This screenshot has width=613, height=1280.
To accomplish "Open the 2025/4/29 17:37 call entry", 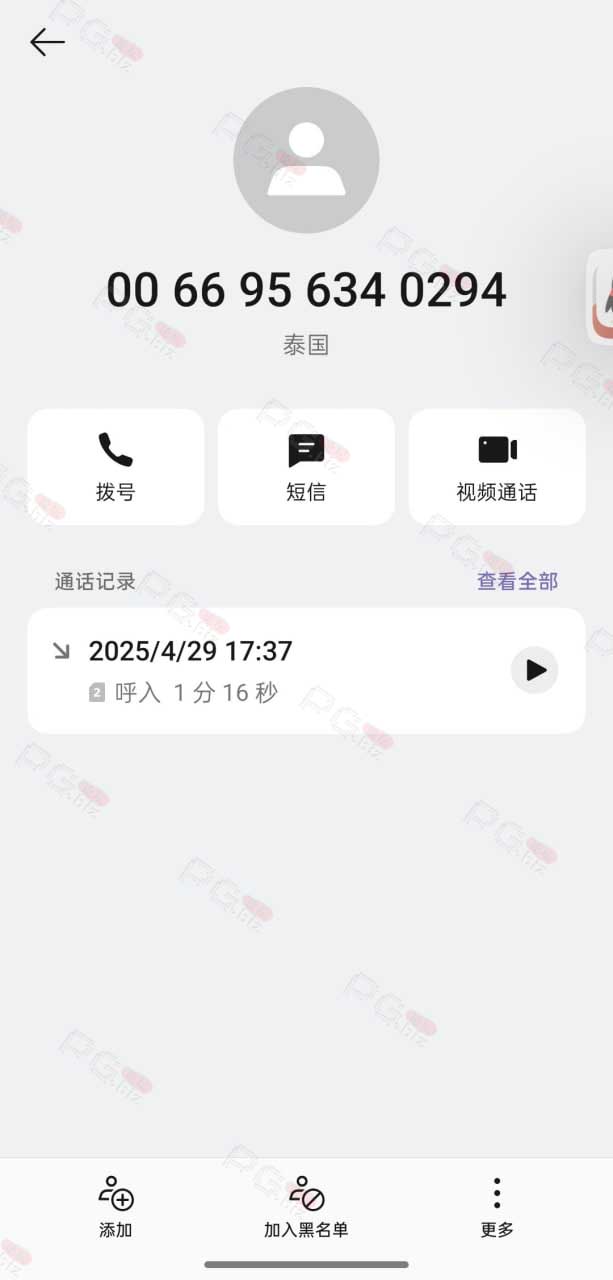I will pos(306,670).
